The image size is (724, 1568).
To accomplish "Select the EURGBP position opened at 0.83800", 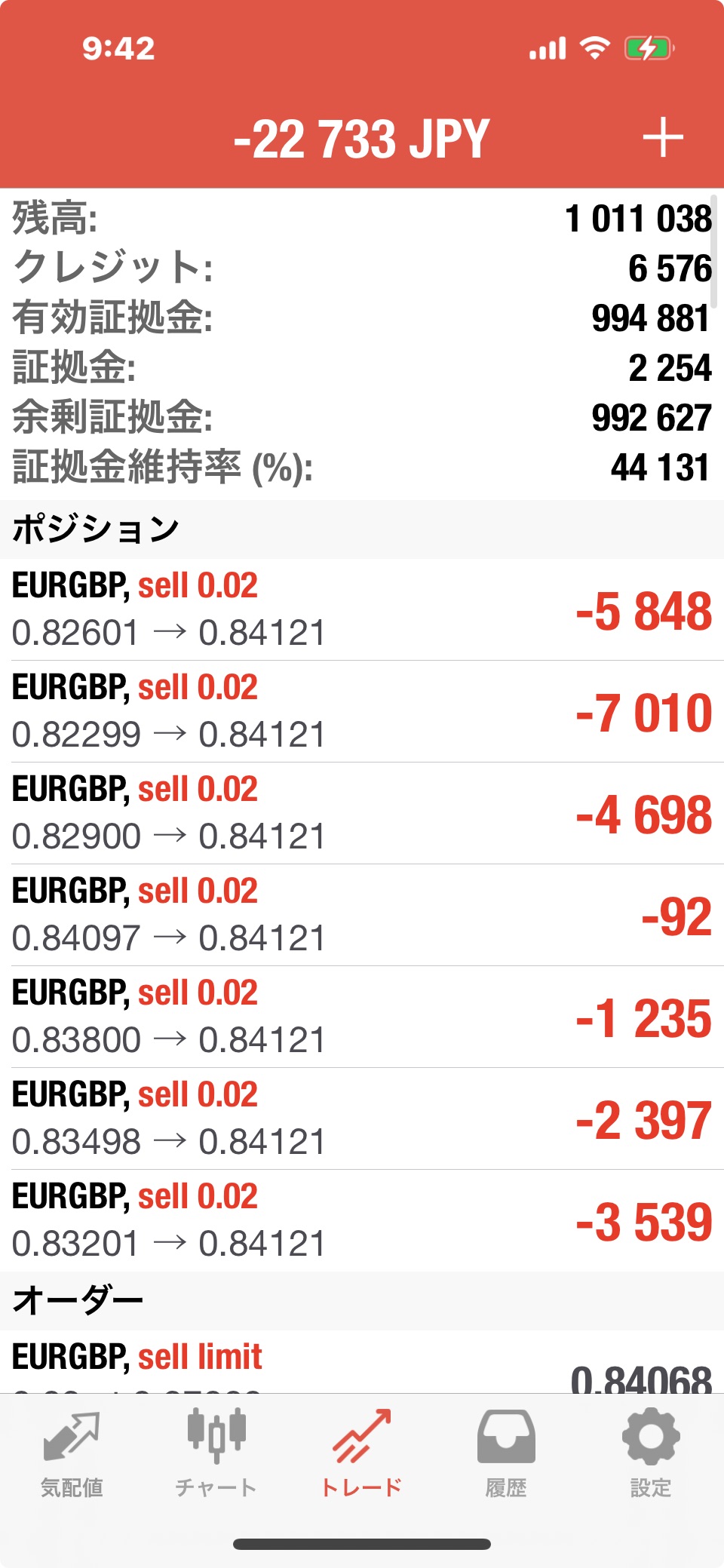I will [362, 1017].
